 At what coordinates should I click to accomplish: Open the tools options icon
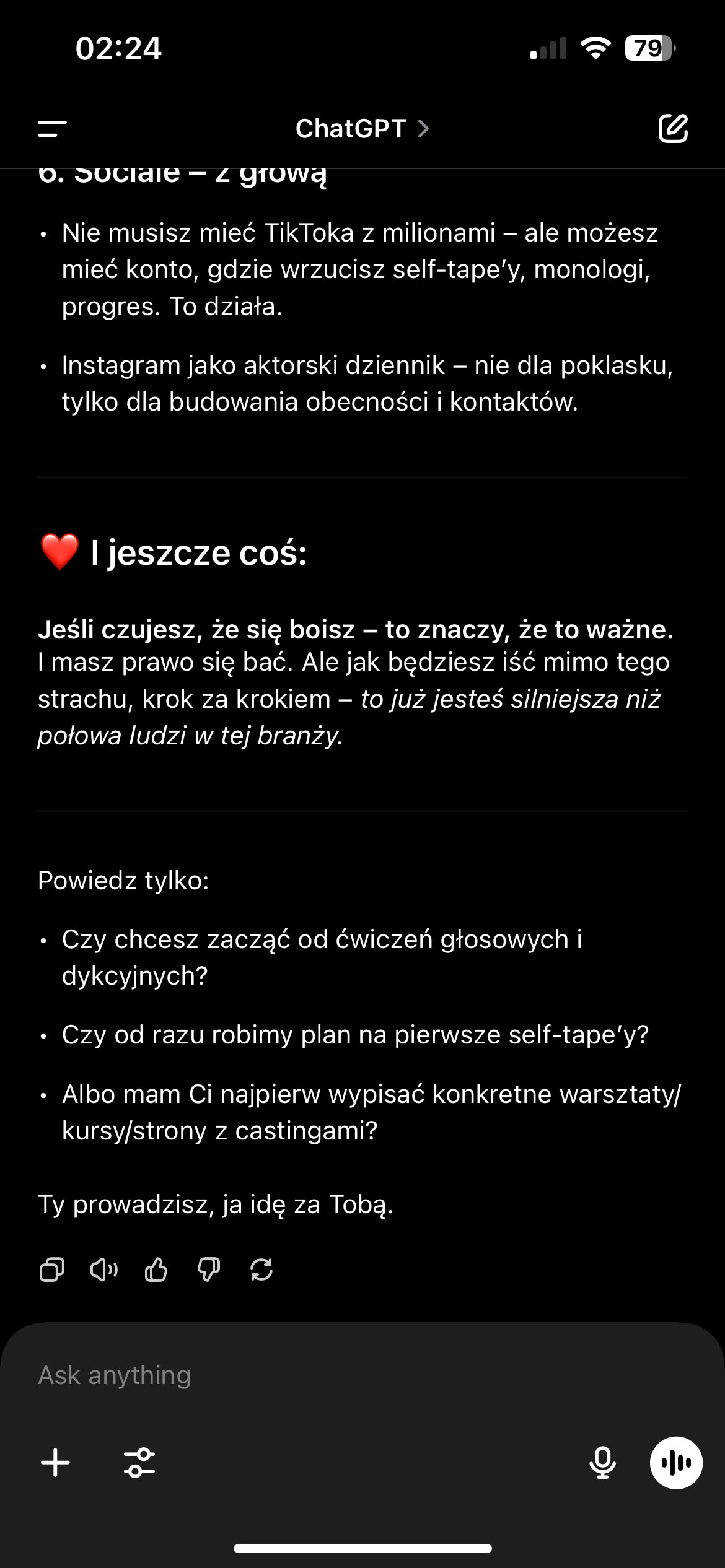139,1463
